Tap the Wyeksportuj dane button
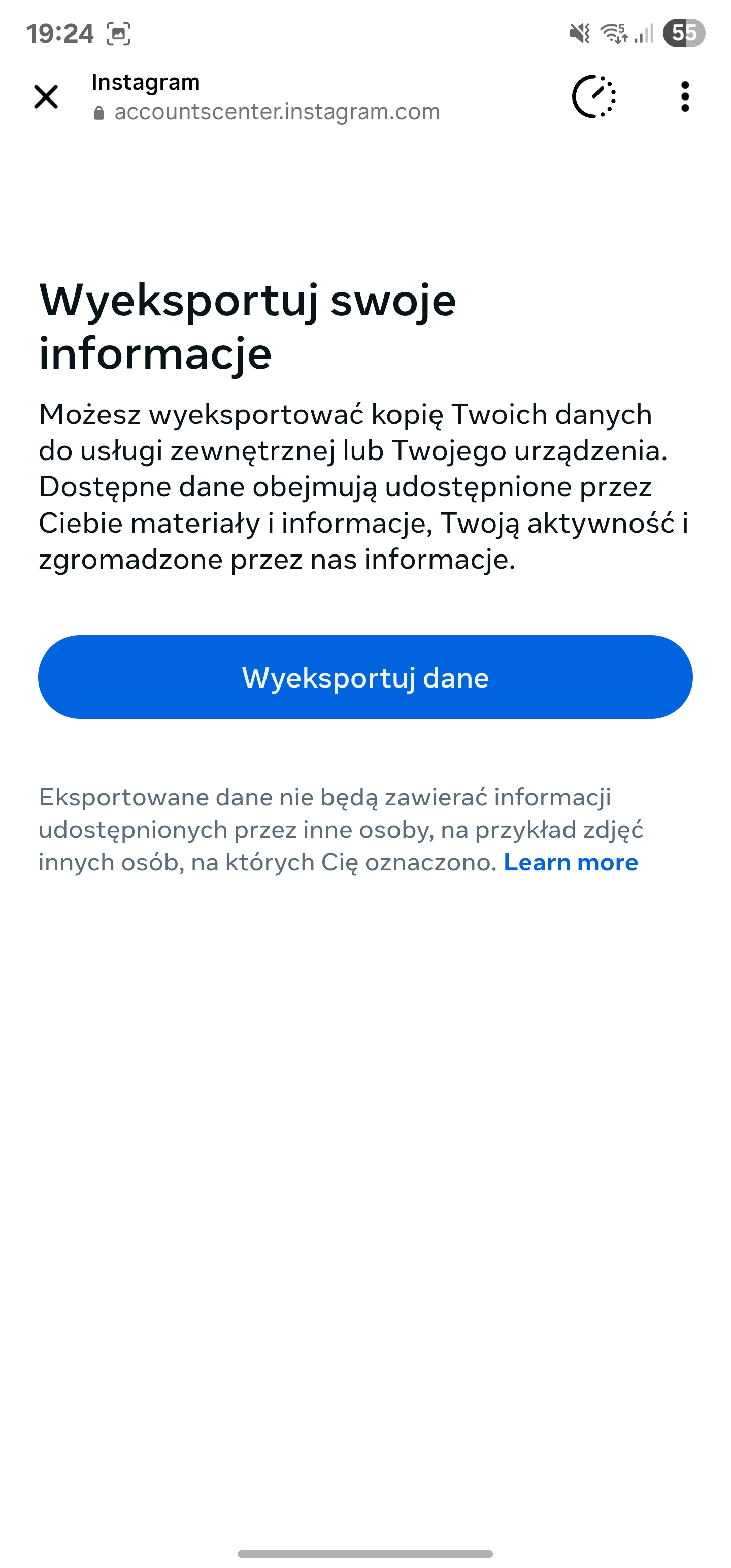The width and height of the screenshot is (731, 1568). click(365, 677)
